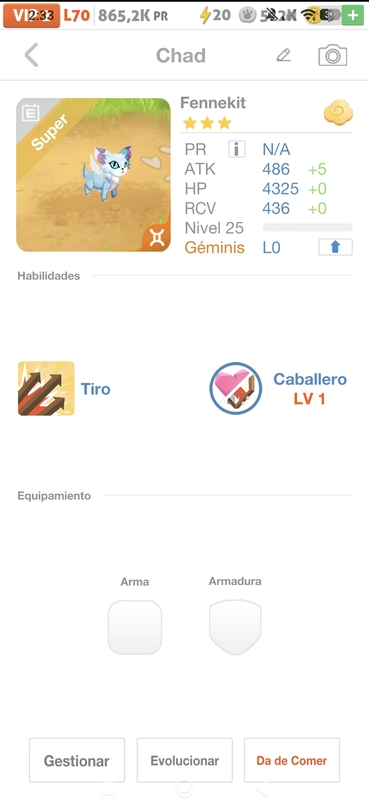Screen dimensions: 369x800
Task: Open Gestionar
Action: coord(77,760)
